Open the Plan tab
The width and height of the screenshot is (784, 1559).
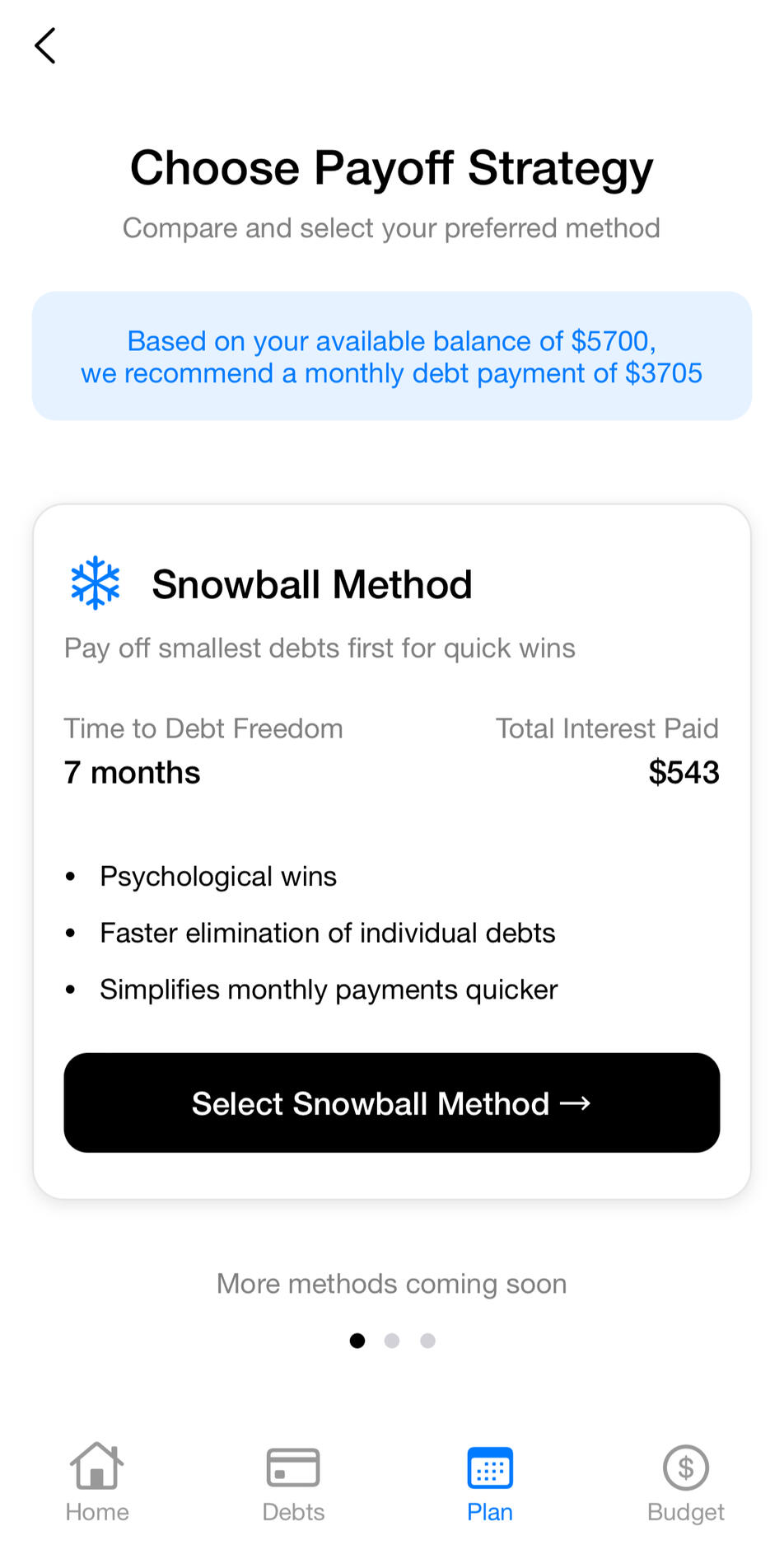[490, 1482]
